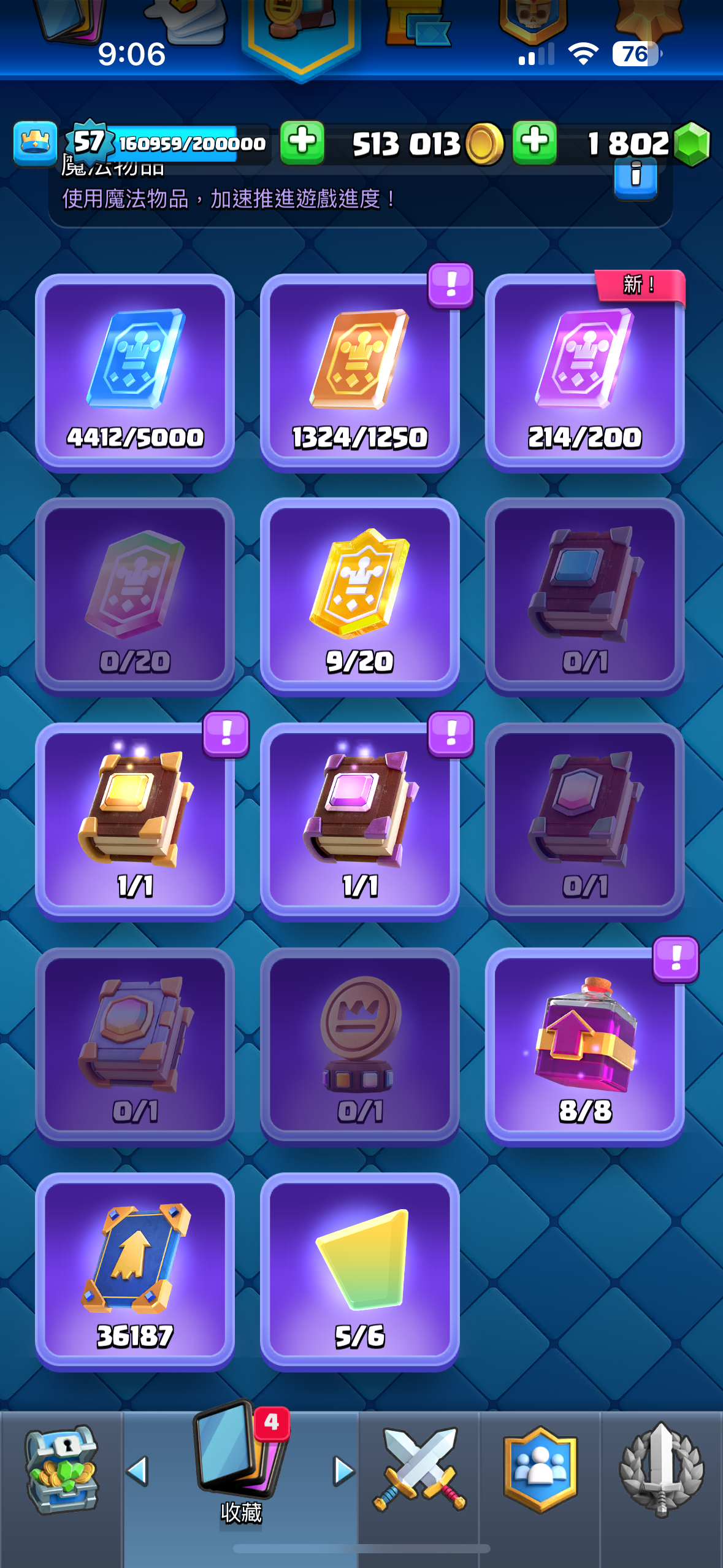This screenshot has height=1568, width=723.
Task: Select the yellow shard item showing 5/6
Action: pyautogui.click(x=360, y=1272)
